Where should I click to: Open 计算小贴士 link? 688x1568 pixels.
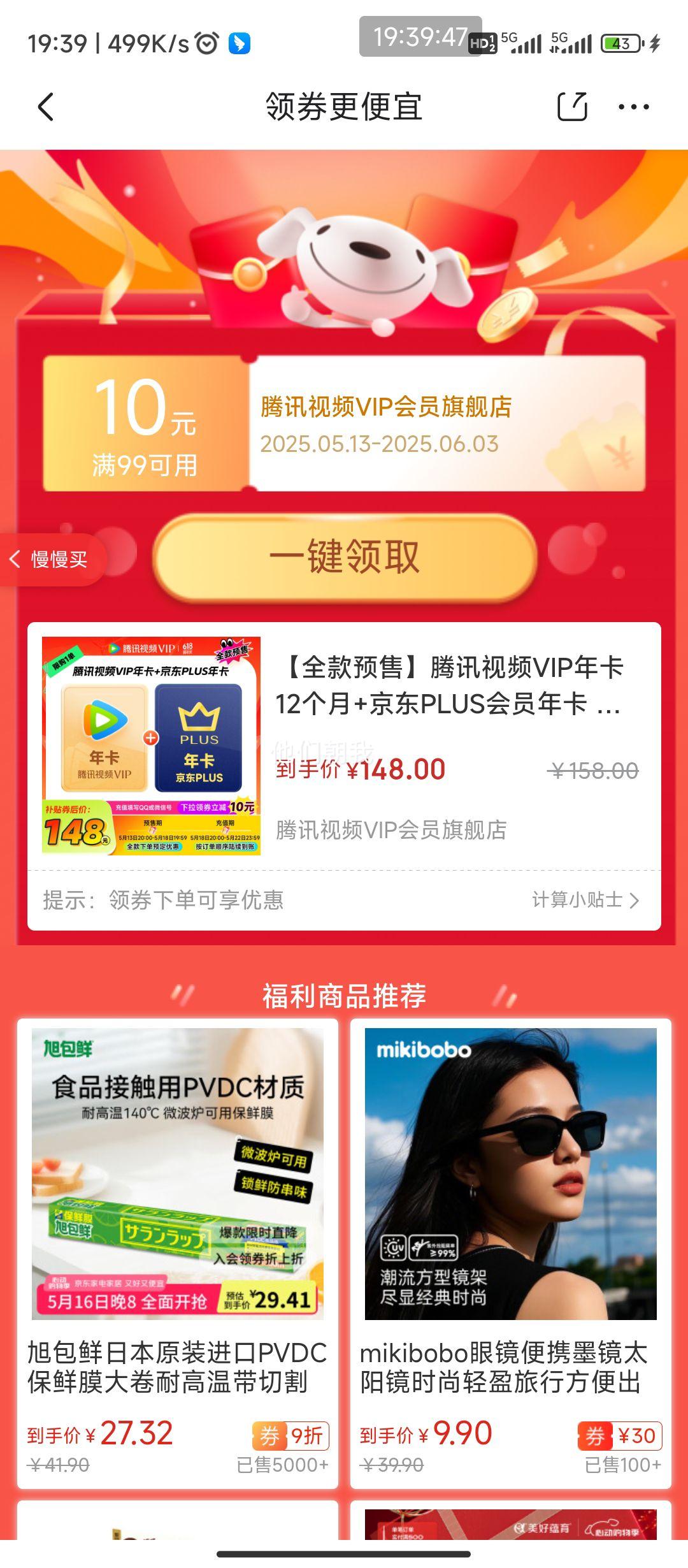pos(585,900)
